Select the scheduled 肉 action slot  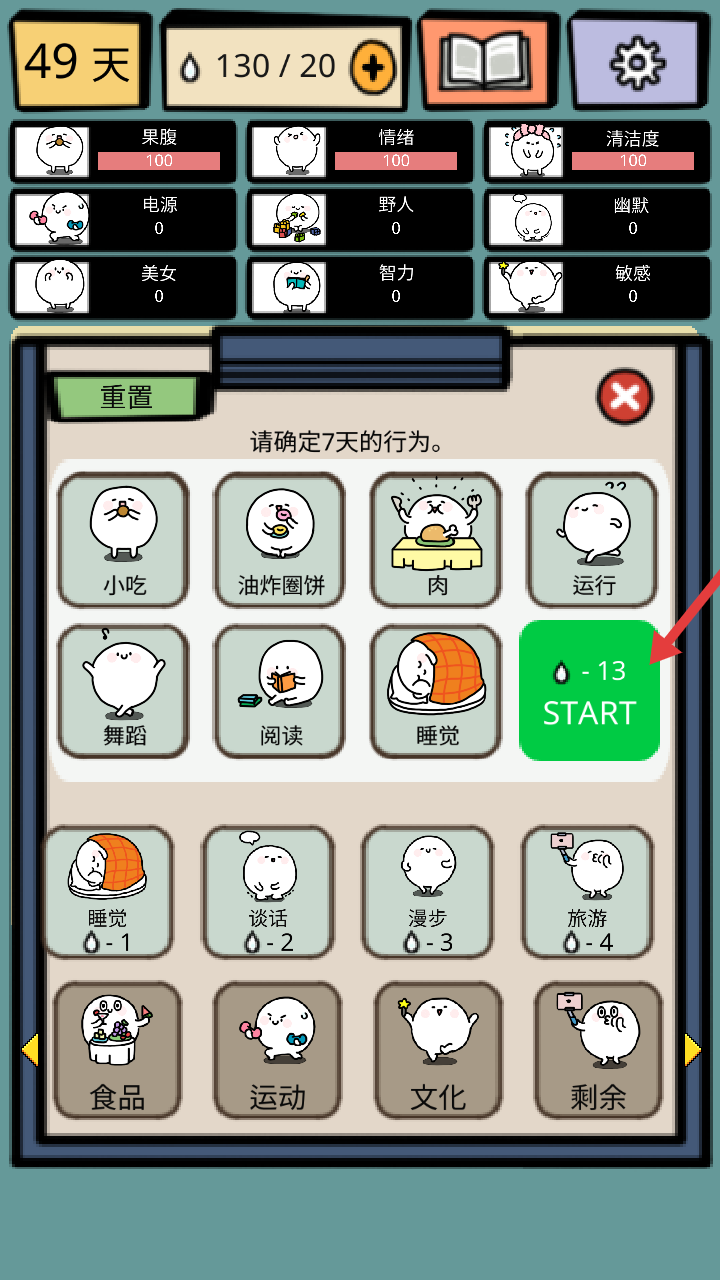tap(436, 540)
